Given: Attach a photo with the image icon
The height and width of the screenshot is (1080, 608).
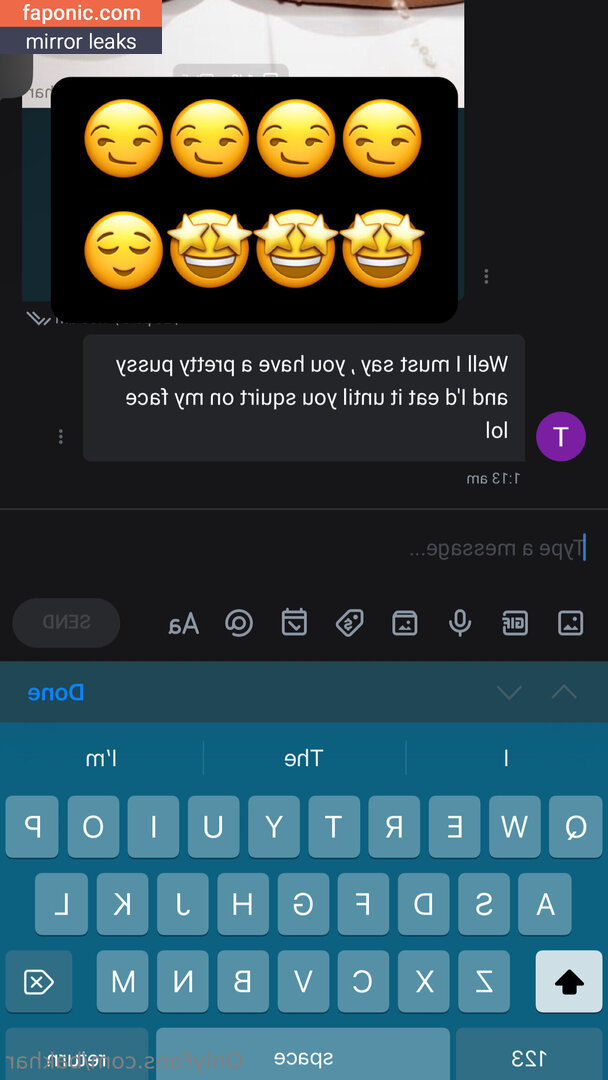Looking at the screenshot, I should (x=570, y=623).
